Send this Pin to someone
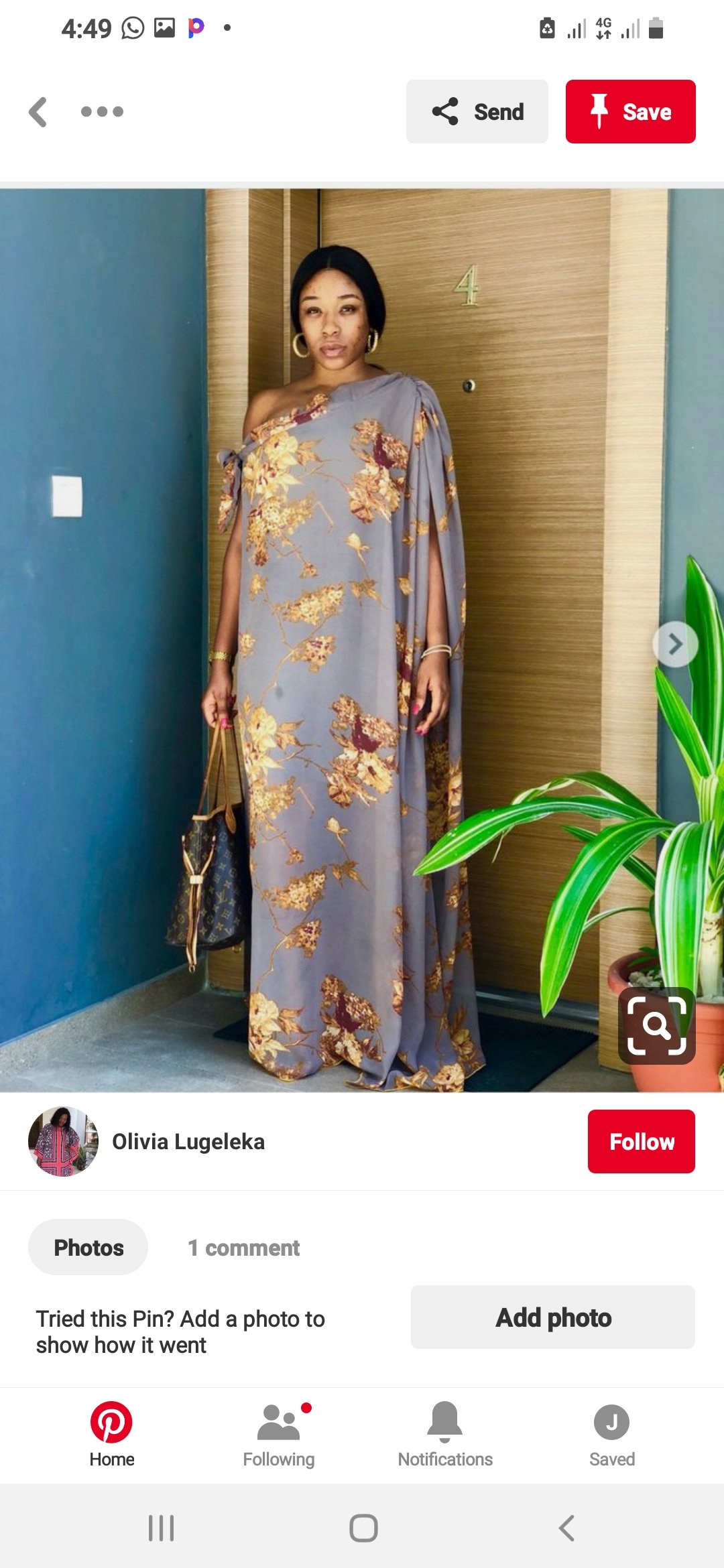The image size is (724, 1568). [x=477, y=111]
